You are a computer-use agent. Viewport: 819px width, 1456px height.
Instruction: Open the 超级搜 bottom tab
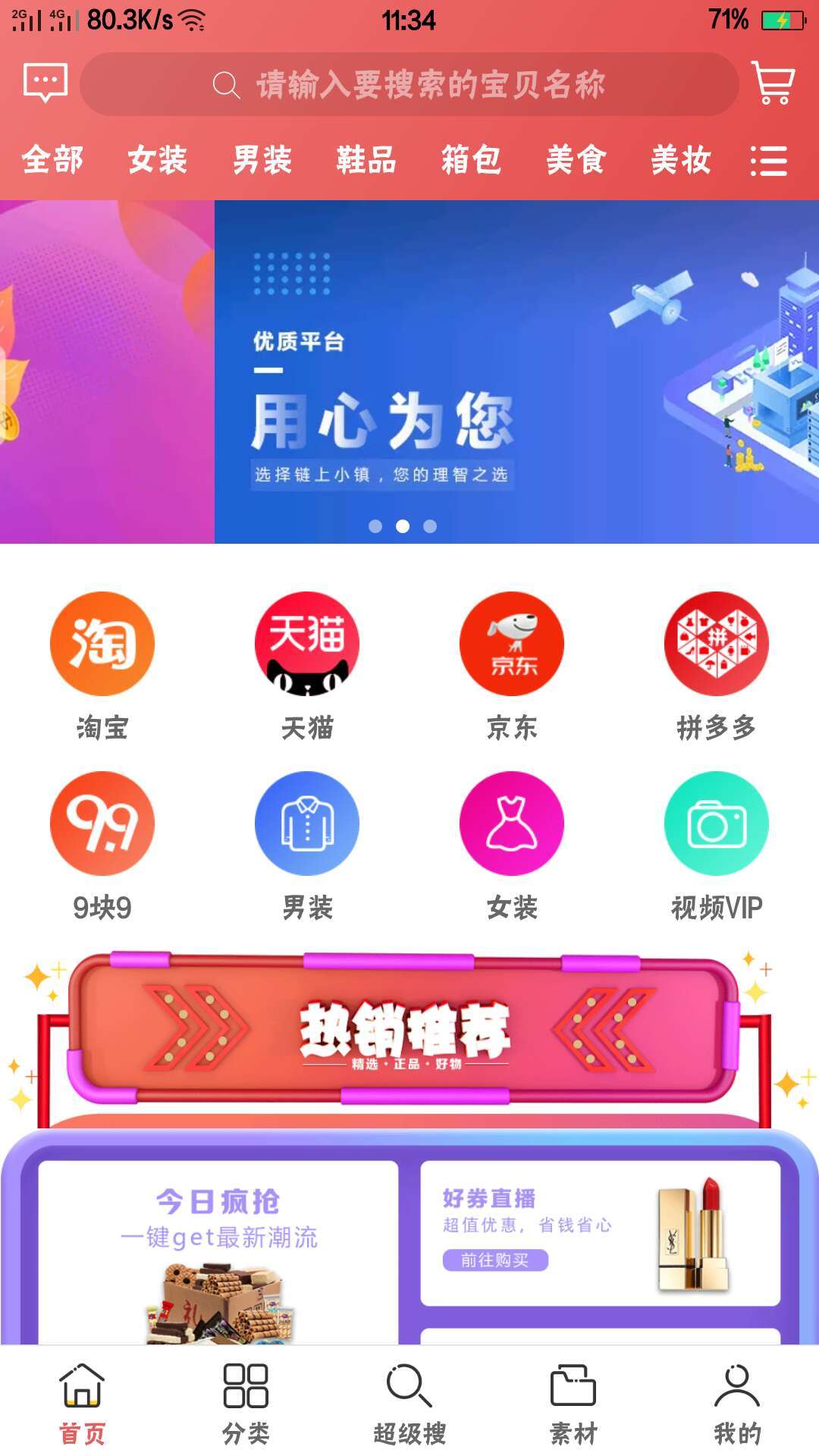click(409, 1403)
